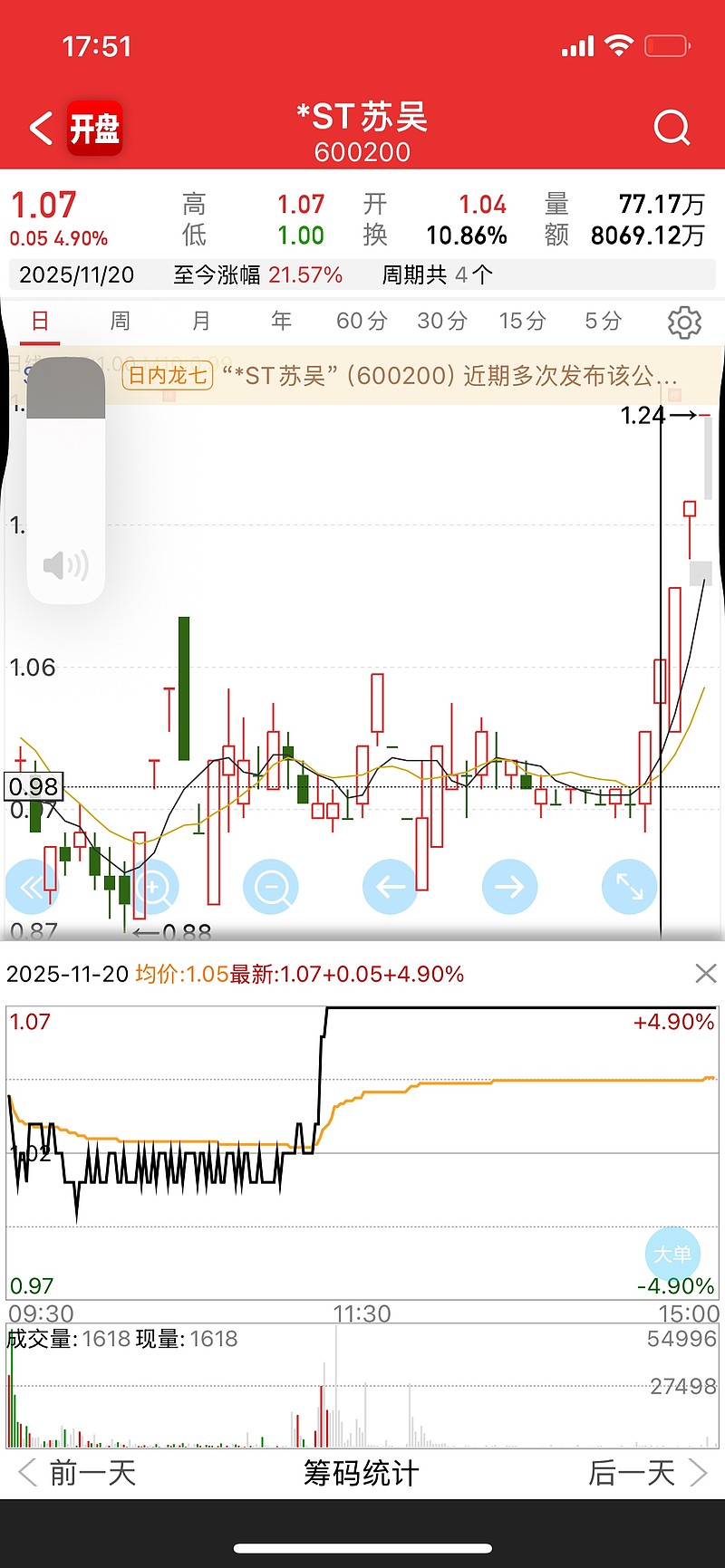
Task: Move the chart cursor left one candle
Action: tap(391, 887)
